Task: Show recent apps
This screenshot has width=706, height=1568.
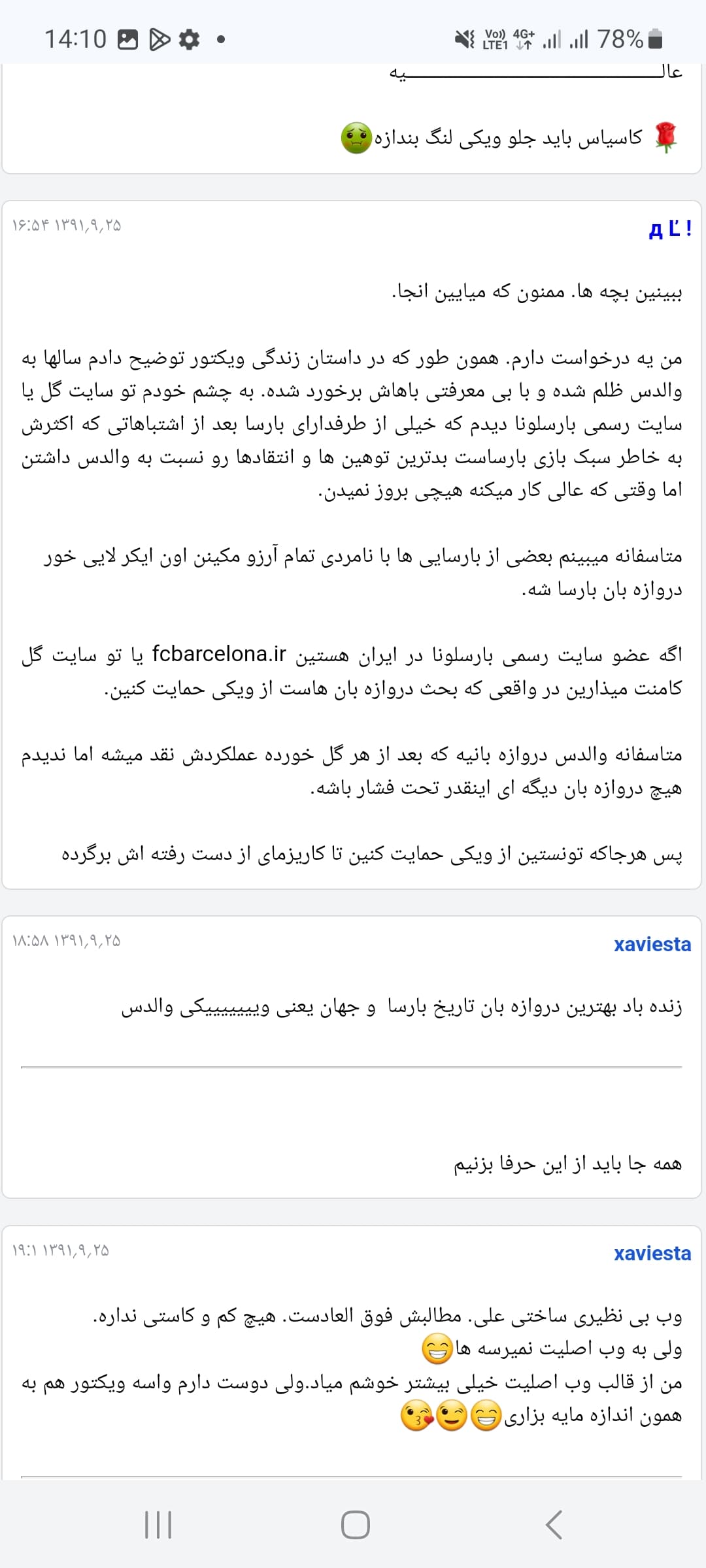Action: [x=158, y=1525]
